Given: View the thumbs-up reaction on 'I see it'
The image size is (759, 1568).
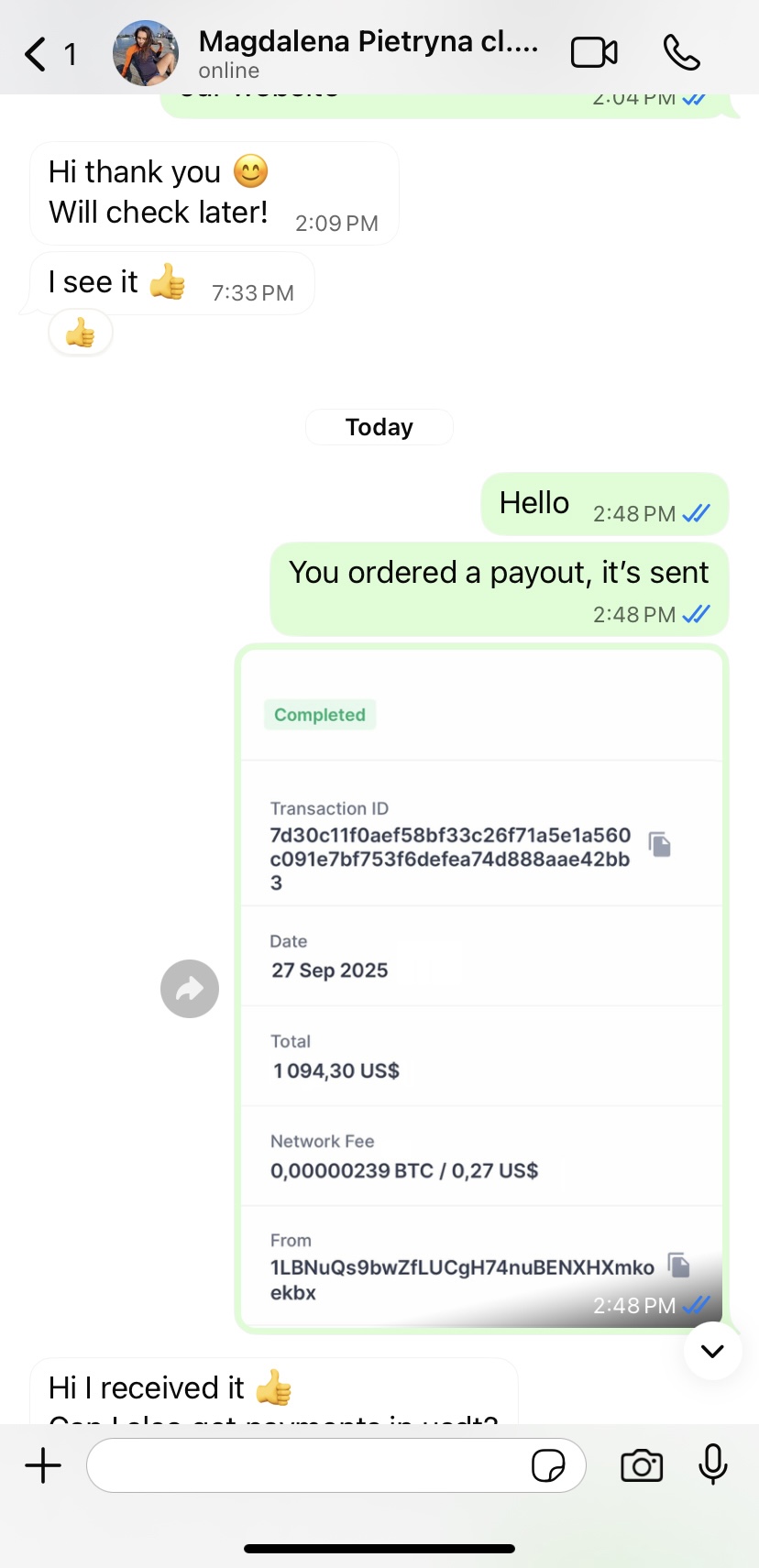Looking at the screenshot, I should click(81, 334).
